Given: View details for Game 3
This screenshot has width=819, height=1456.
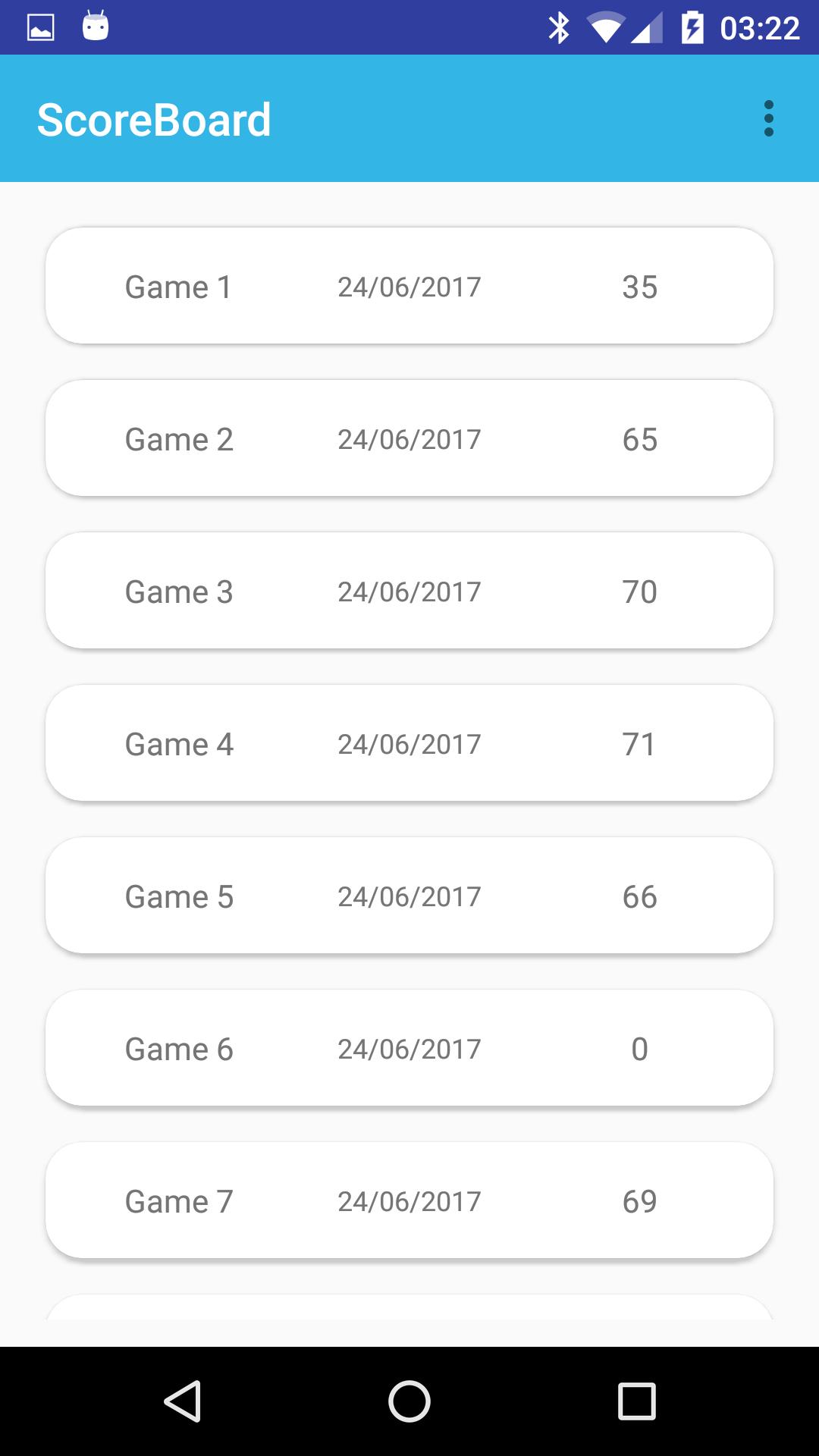Looking at the screenshot, I should click(x=409, y=591).
